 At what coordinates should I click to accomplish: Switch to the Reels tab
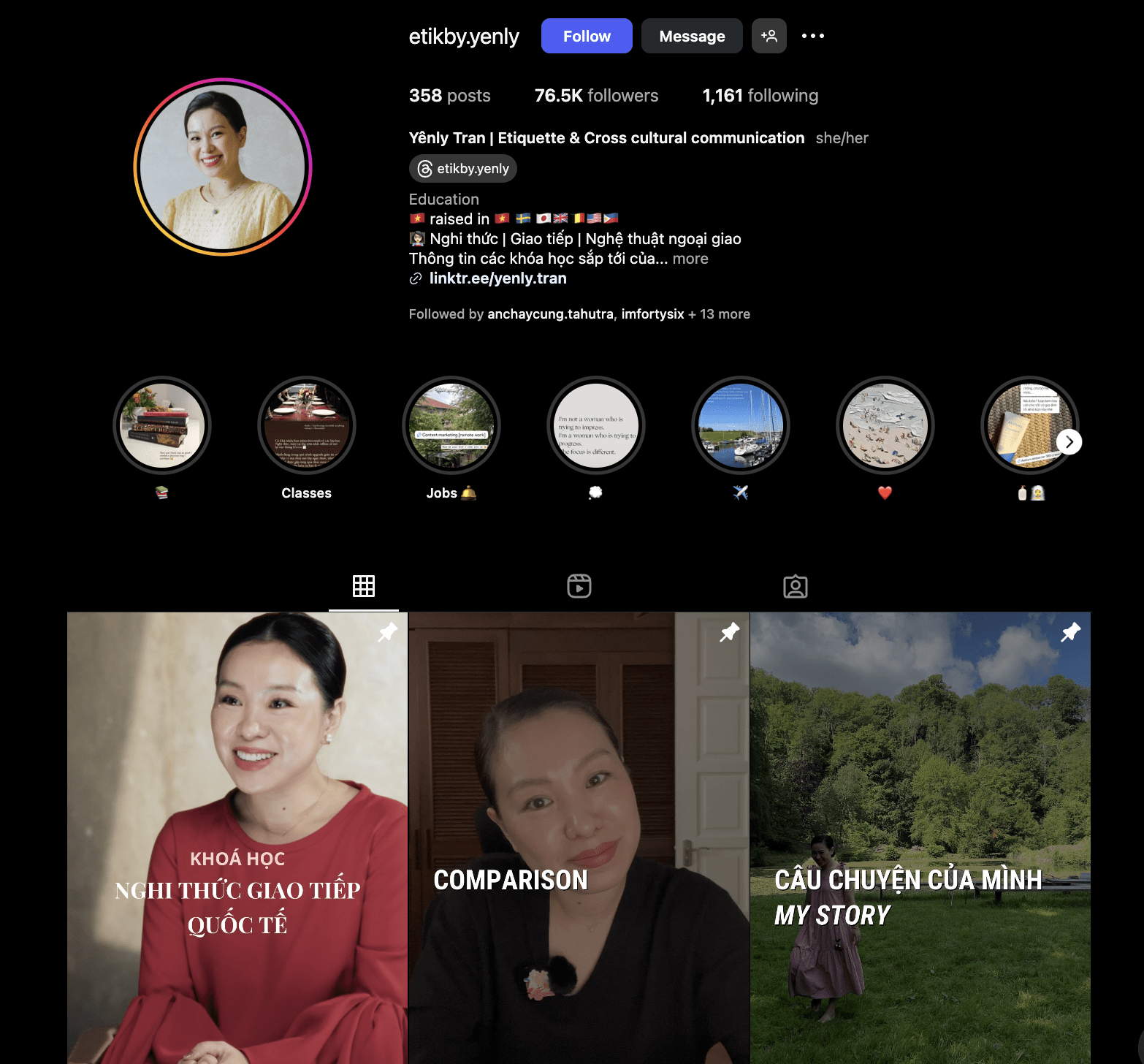tap(579, 586)
